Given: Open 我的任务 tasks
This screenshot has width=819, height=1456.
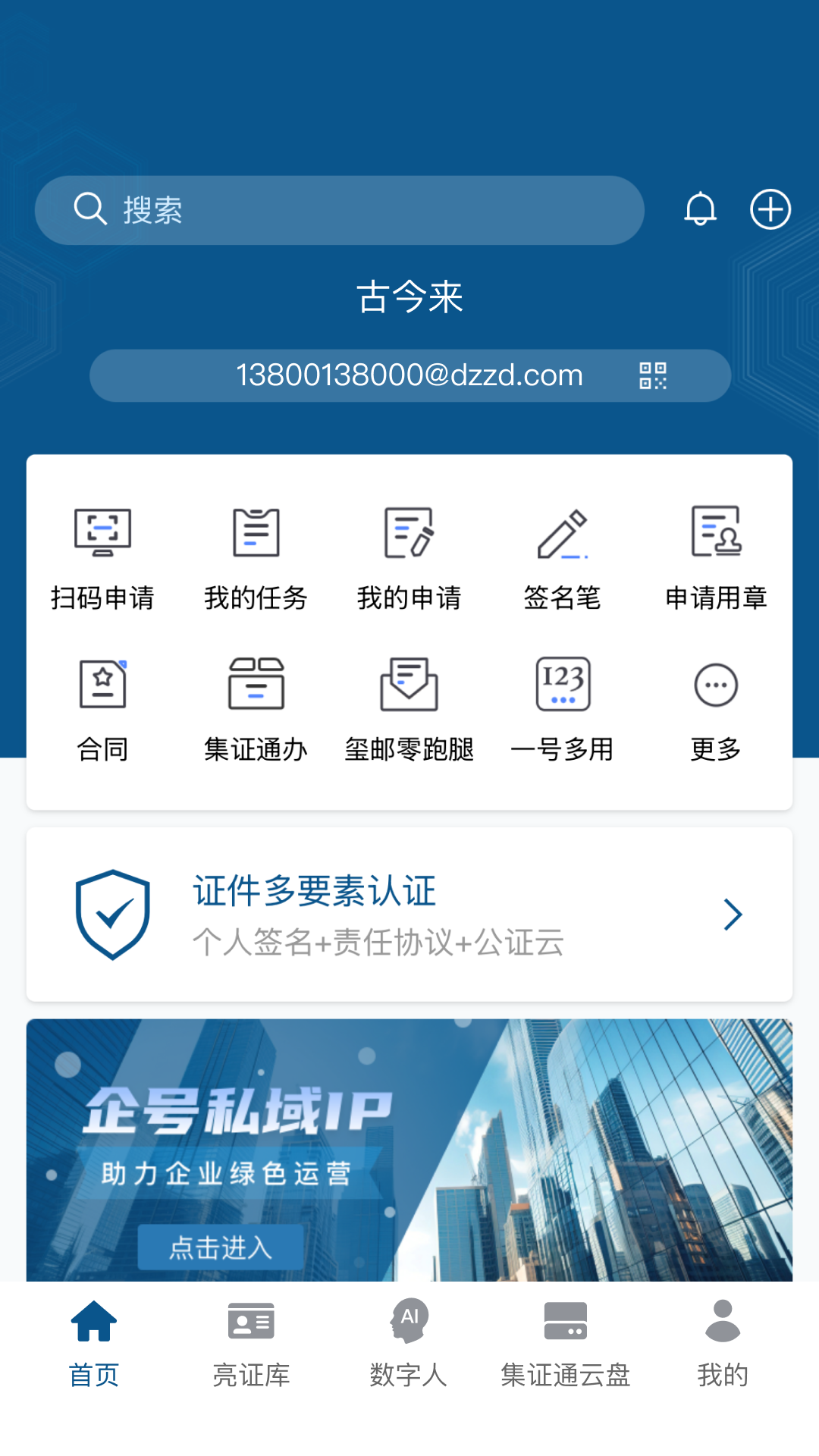Looking at the screenshot, I should coord(256,557).
